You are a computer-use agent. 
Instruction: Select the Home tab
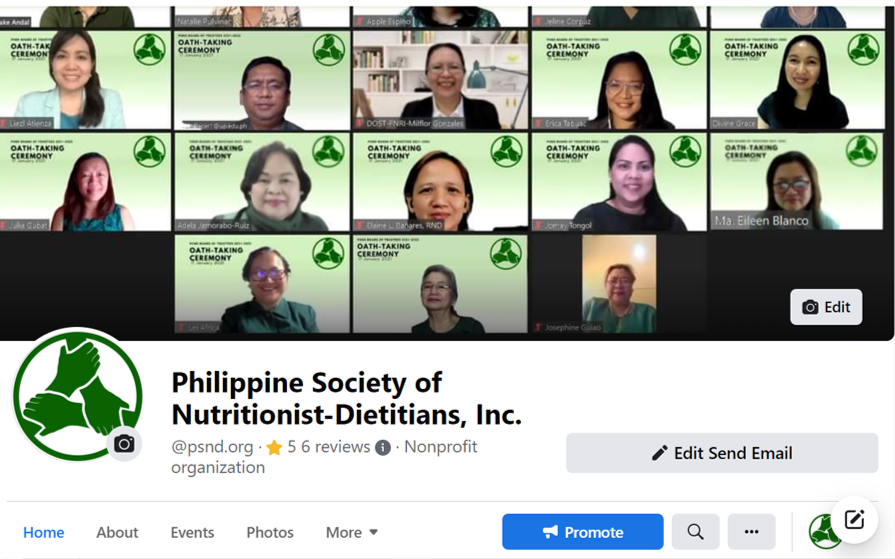[x=44, y=532]
